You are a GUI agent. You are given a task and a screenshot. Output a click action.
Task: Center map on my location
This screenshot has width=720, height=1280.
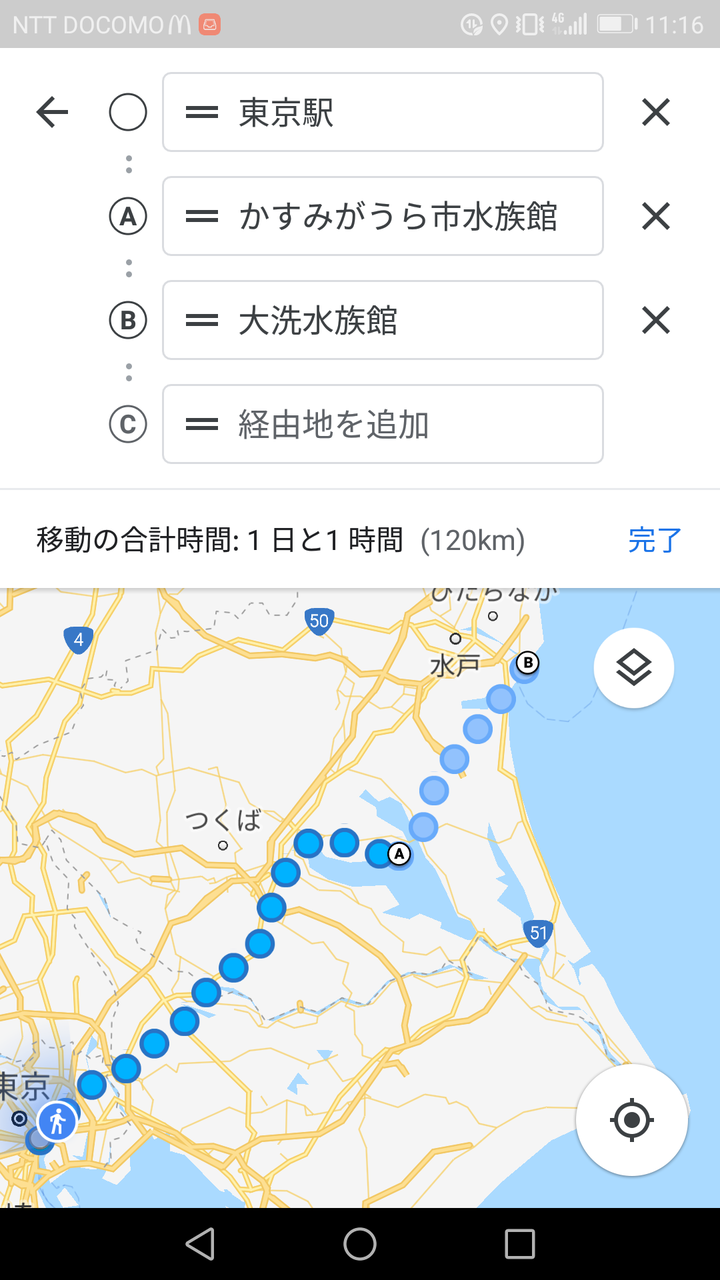pyautogui.click(x=631, y=1119)
